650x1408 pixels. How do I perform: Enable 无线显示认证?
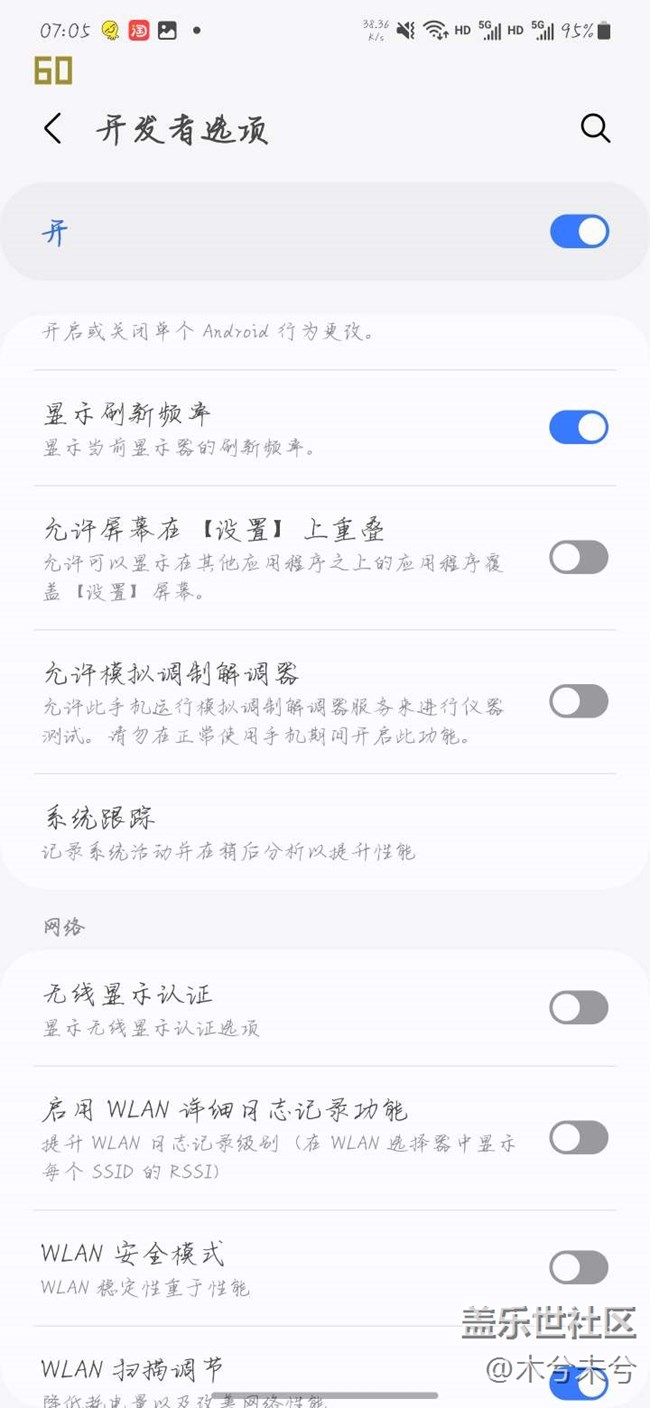[579, 1007]
